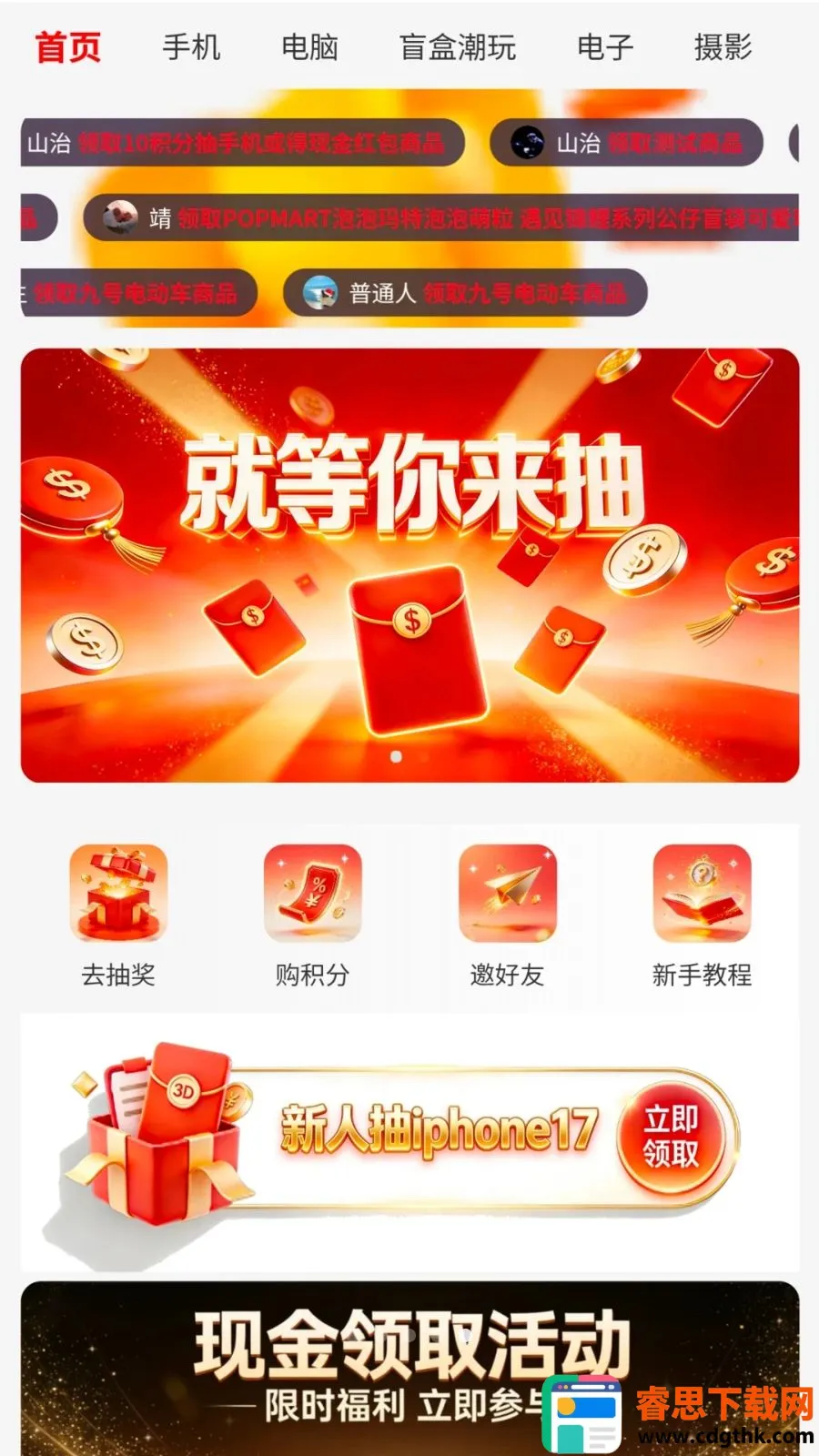
Task: Tap 立即领取 on the iPhone17 banner
Action: click(672, 1136)
